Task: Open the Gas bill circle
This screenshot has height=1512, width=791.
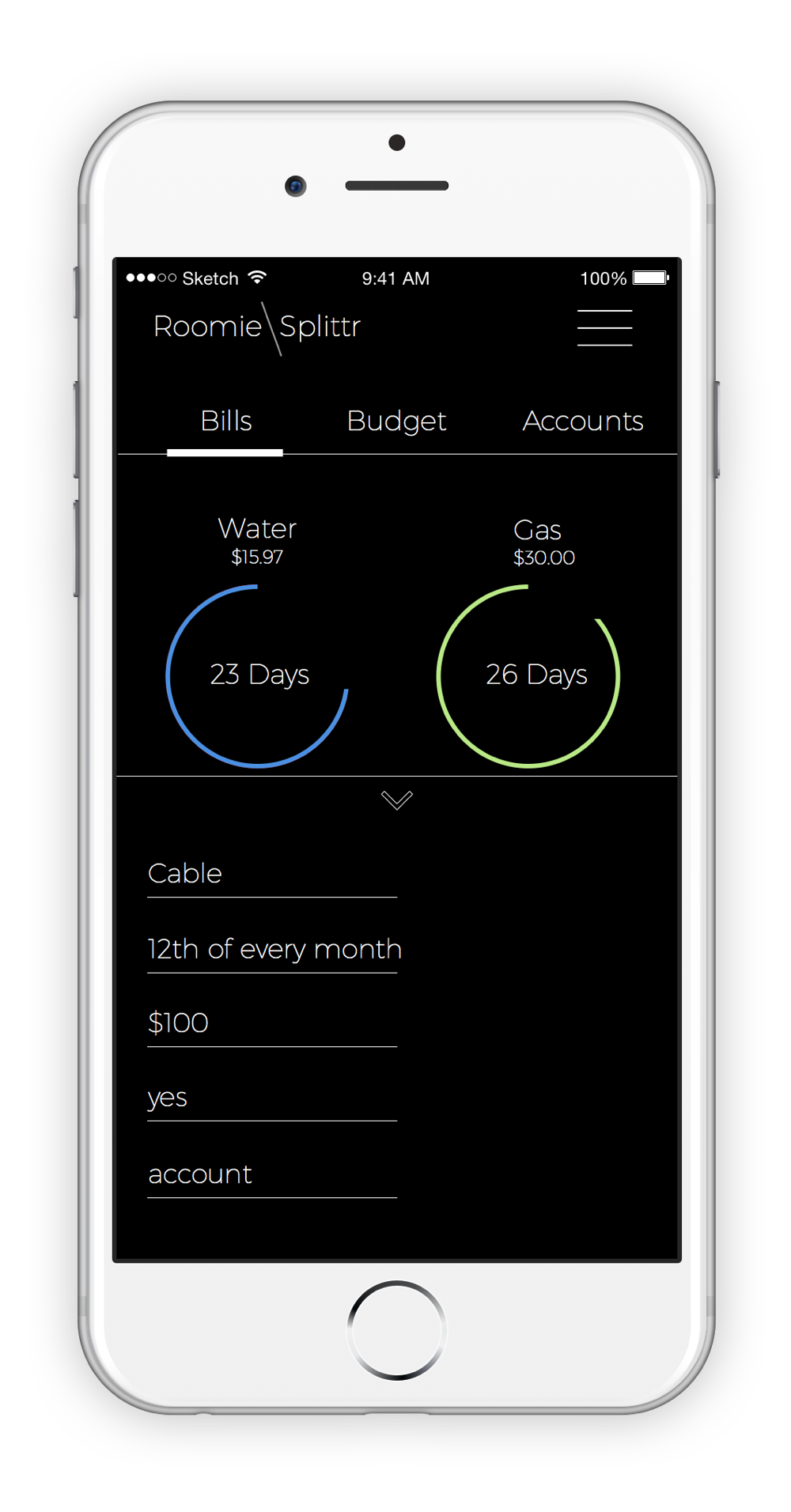Action: coord(528,675)
